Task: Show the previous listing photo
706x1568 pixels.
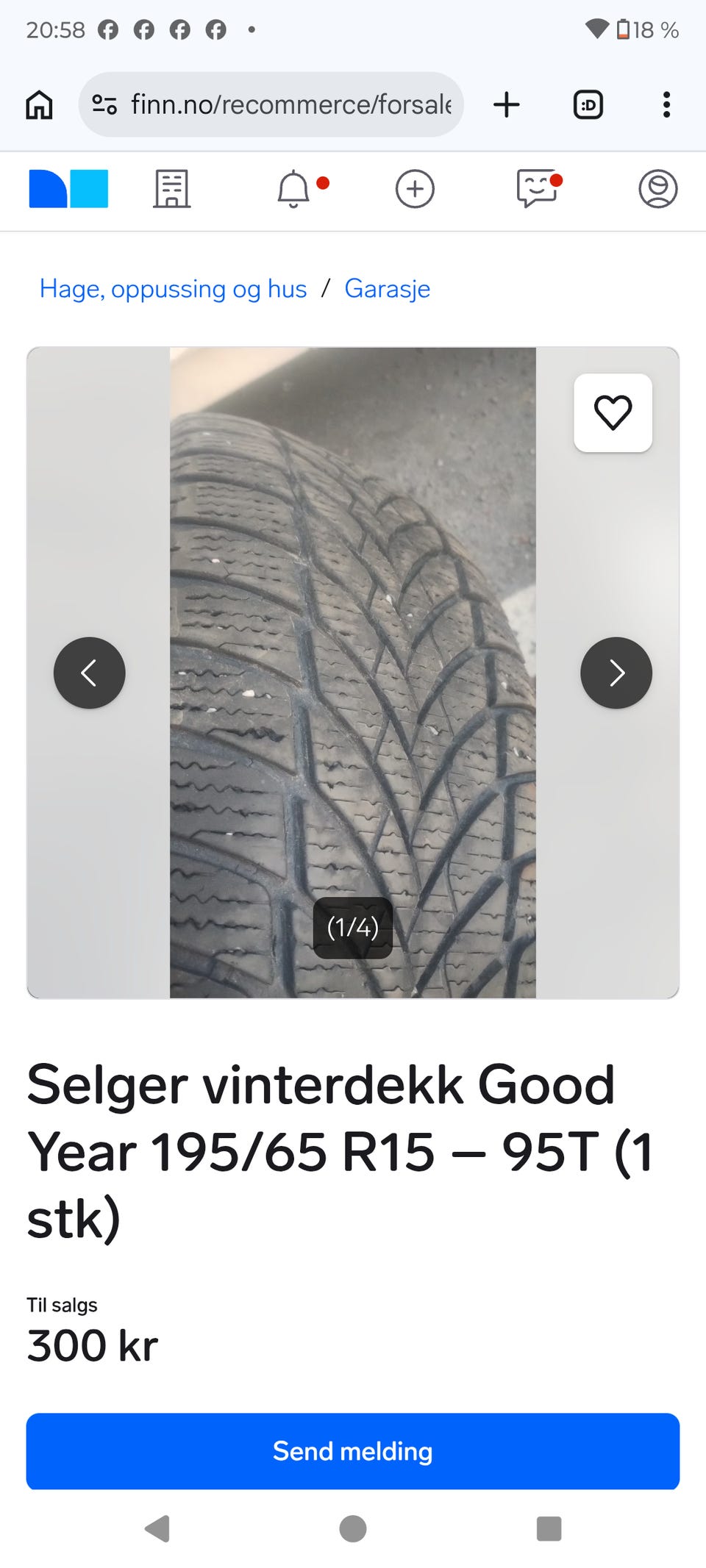Action: coord(90,673)
